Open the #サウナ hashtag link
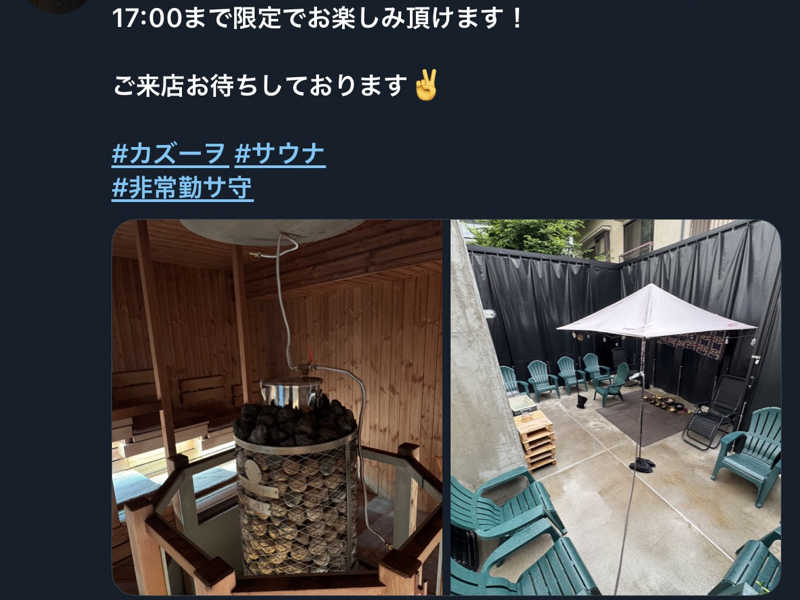This screenshot has height=600, width=800. click(x=280, y=154)
